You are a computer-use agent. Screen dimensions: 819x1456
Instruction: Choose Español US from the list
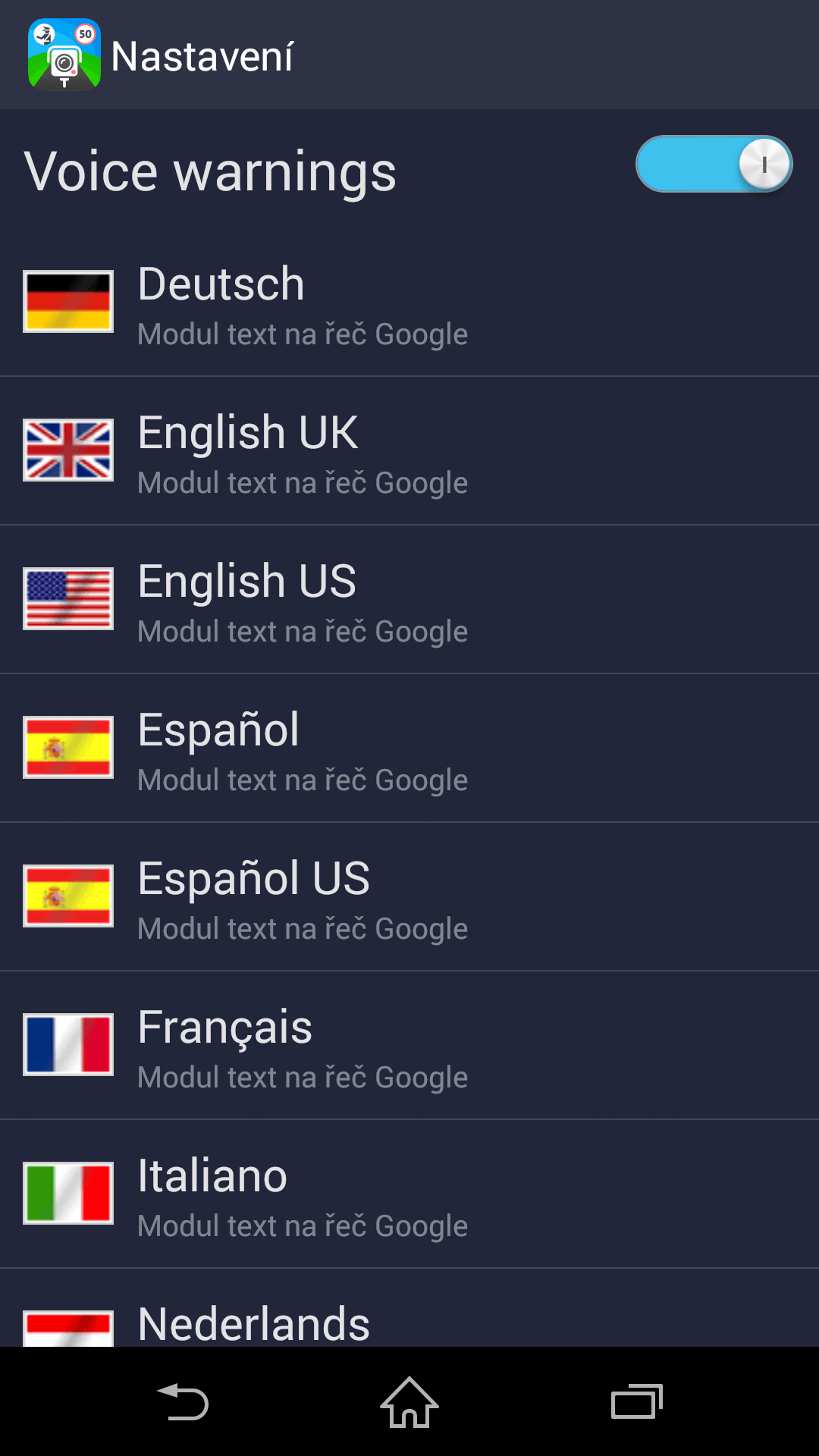coord(409,896)
